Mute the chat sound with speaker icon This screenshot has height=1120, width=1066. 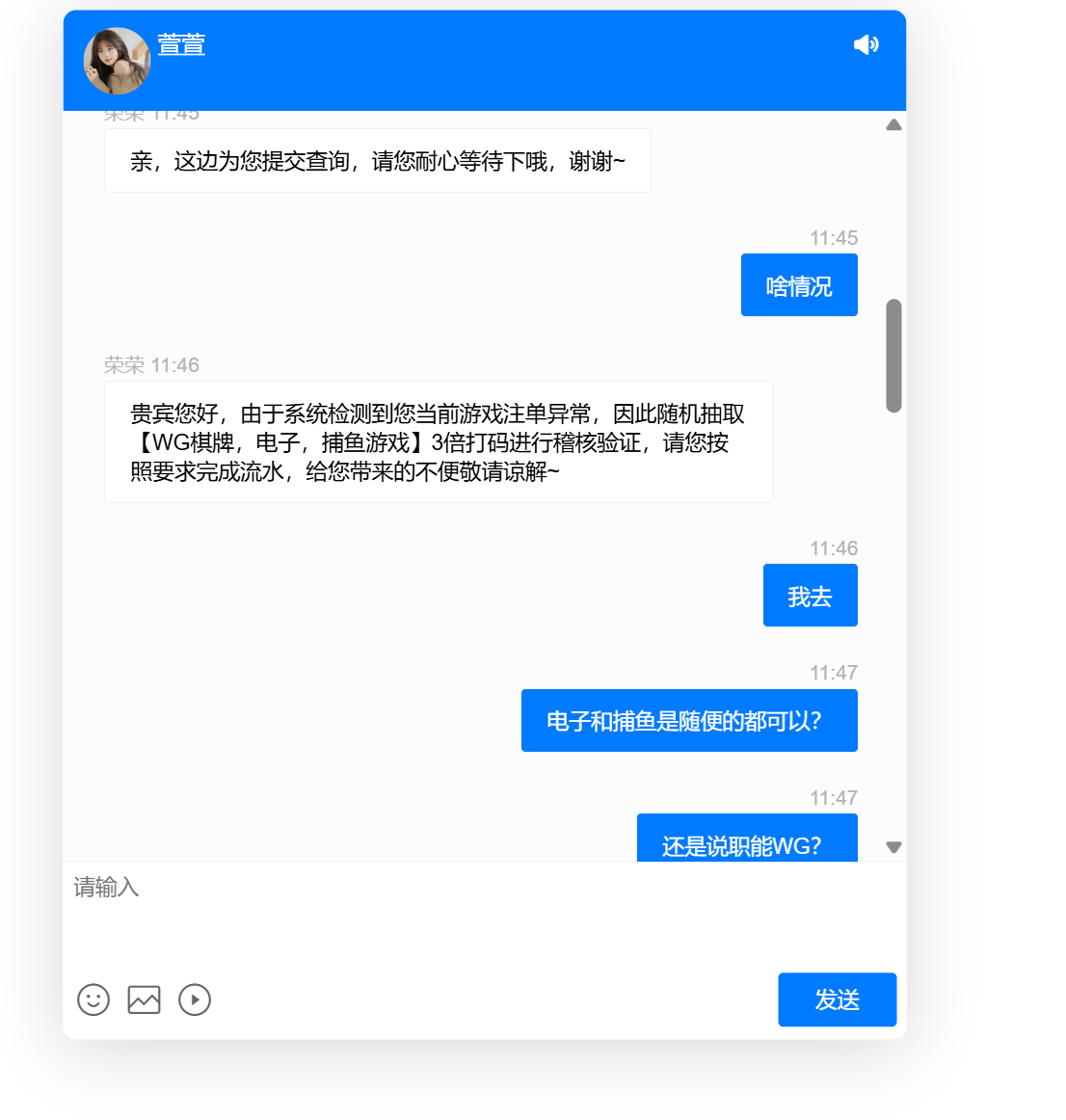tap(866, 44)
